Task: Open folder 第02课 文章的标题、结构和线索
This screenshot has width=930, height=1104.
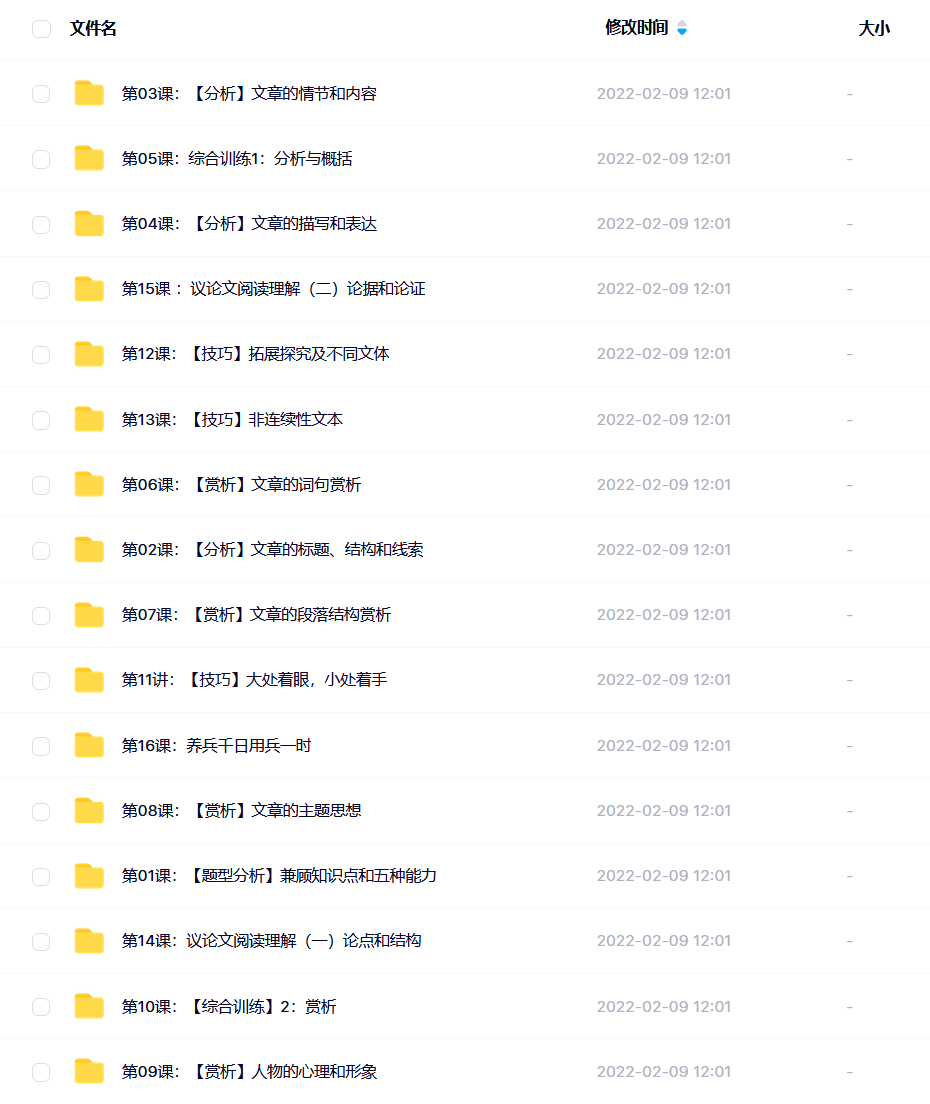Action: (x=272, y=550)
